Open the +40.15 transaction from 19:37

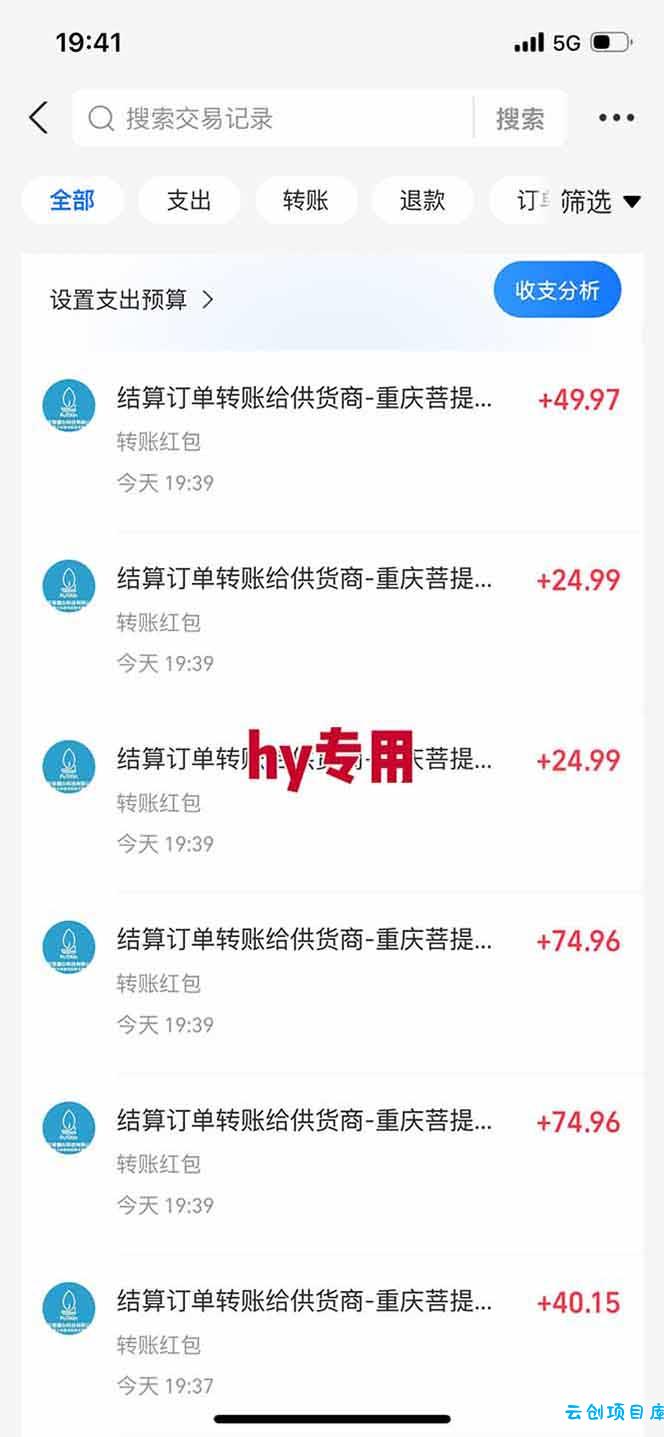(x=332, y=1342)
